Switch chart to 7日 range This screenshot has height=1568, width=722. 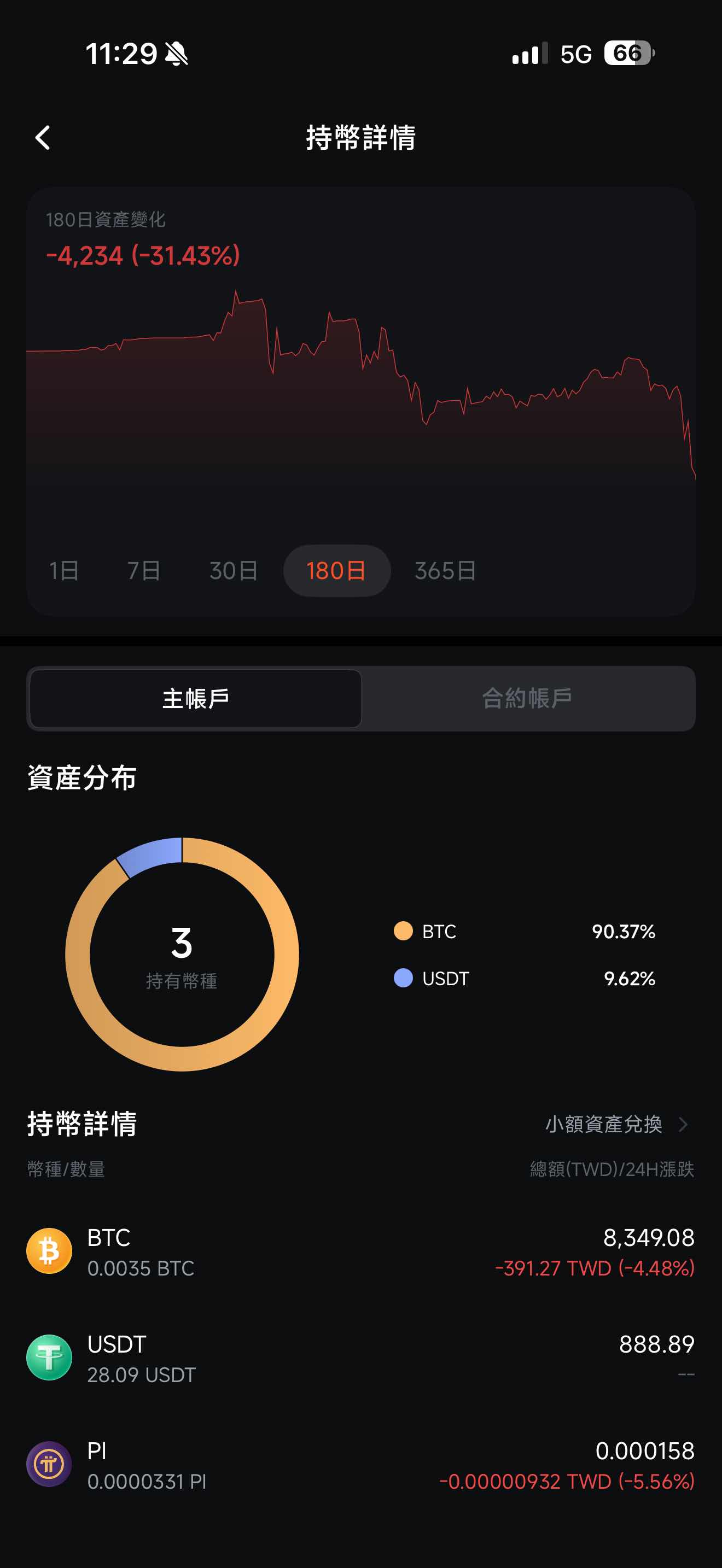coord(144,570)
